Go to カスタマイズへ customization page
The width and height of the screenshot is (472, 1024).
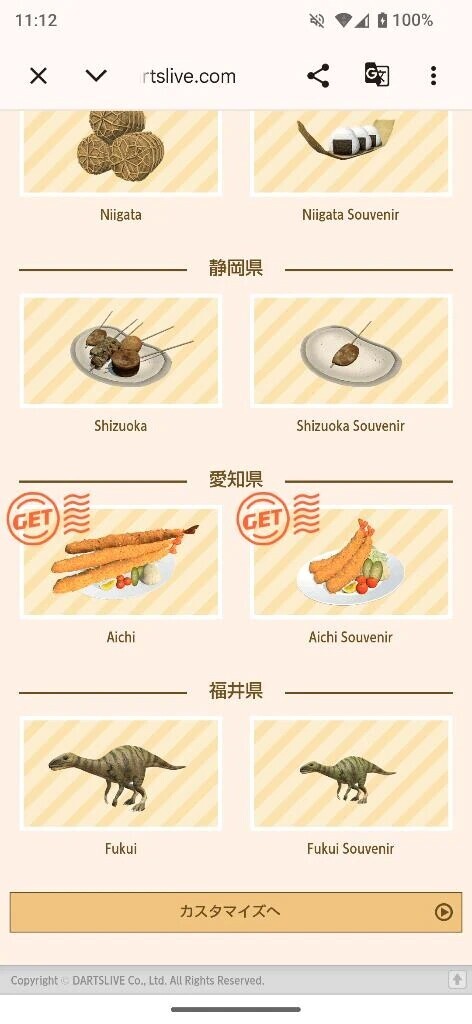click(236, 912)
